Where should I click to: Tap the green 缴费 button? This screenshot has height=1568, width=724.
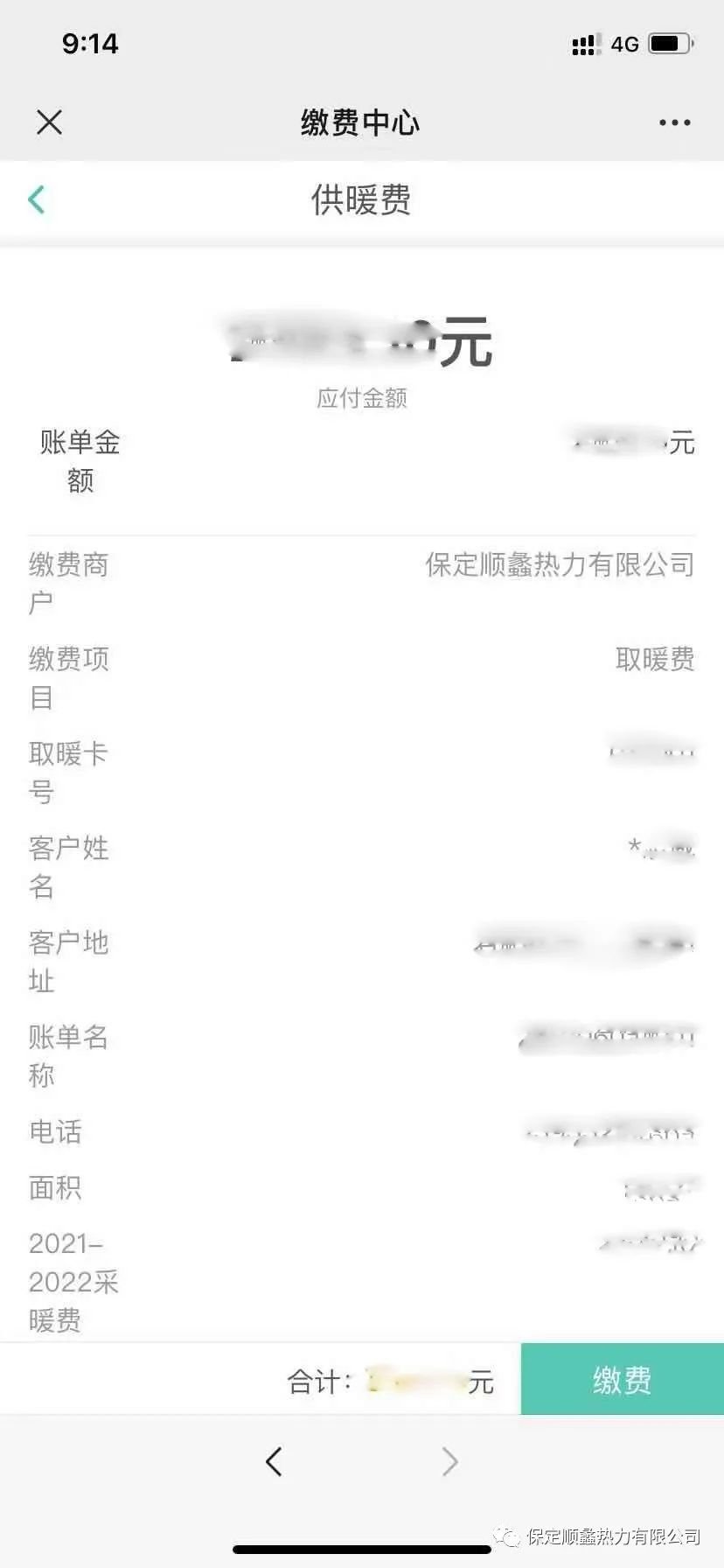622,1380
